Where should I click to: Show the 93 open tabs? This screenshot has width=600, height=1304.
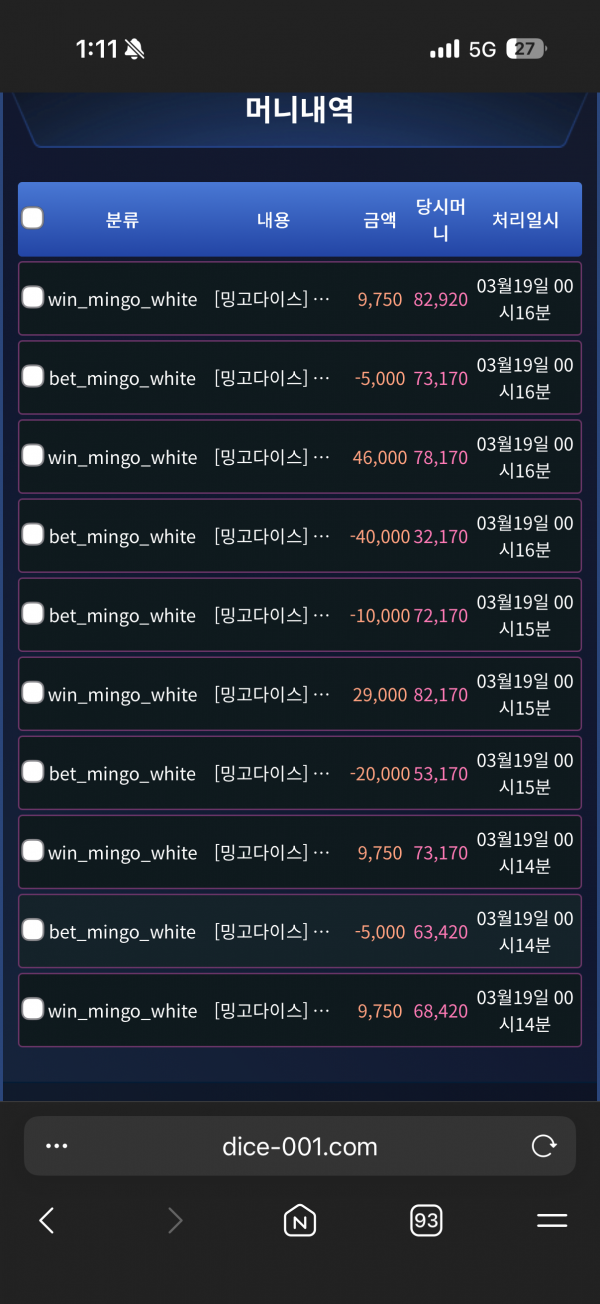click(426, 1220)
